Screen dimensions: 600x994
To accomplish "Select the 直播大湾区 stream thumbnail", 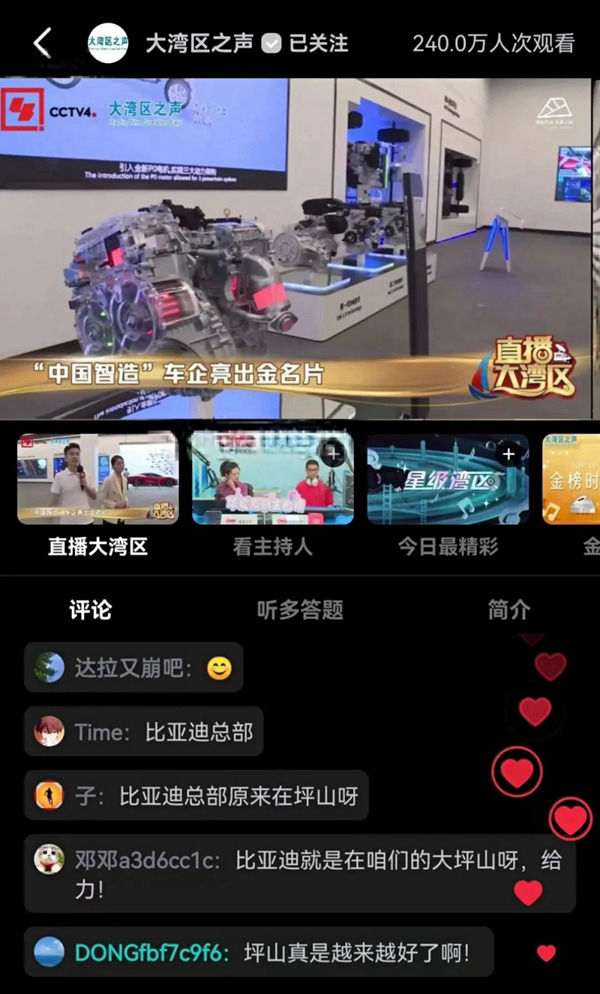I will [98, 479].
